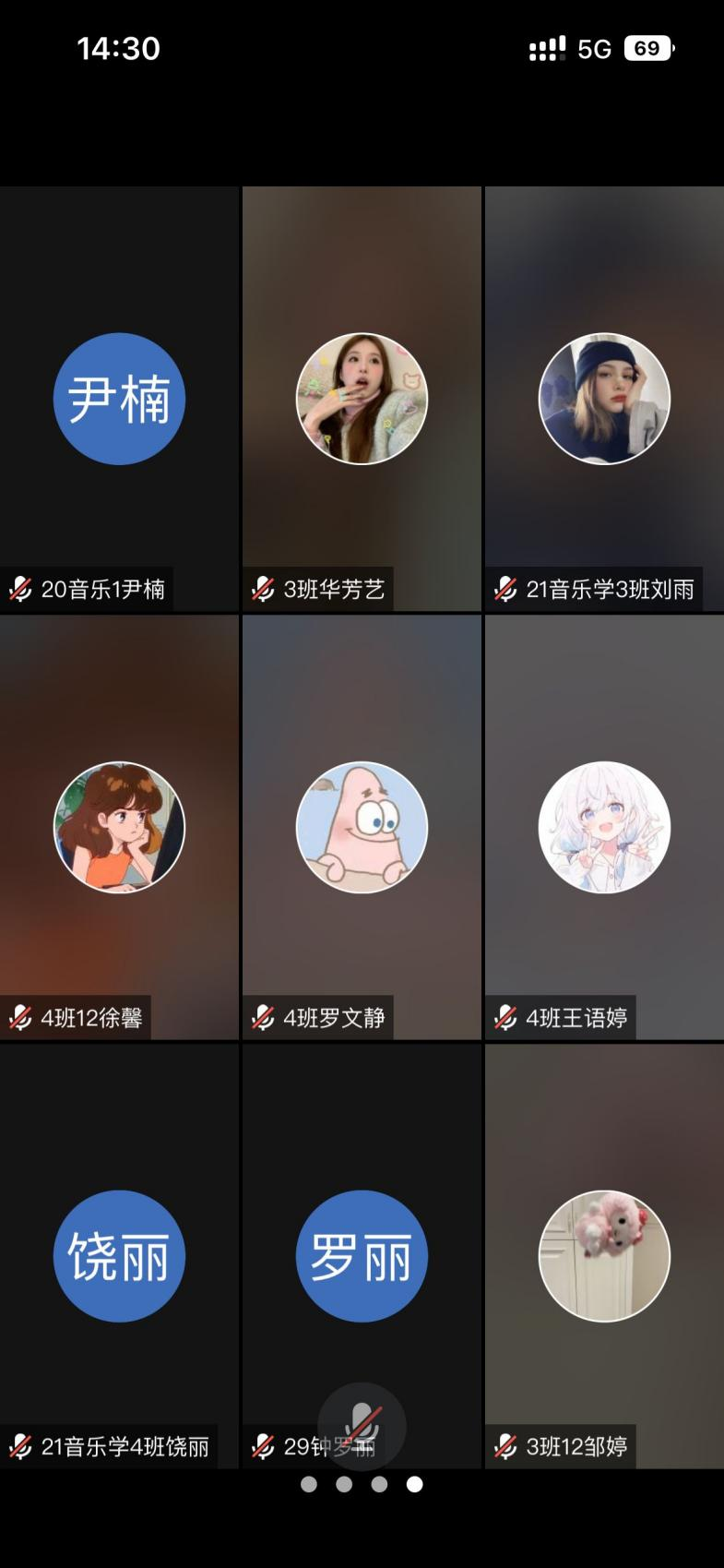View the 4班王语婷 participant tile

click(604, 827)
